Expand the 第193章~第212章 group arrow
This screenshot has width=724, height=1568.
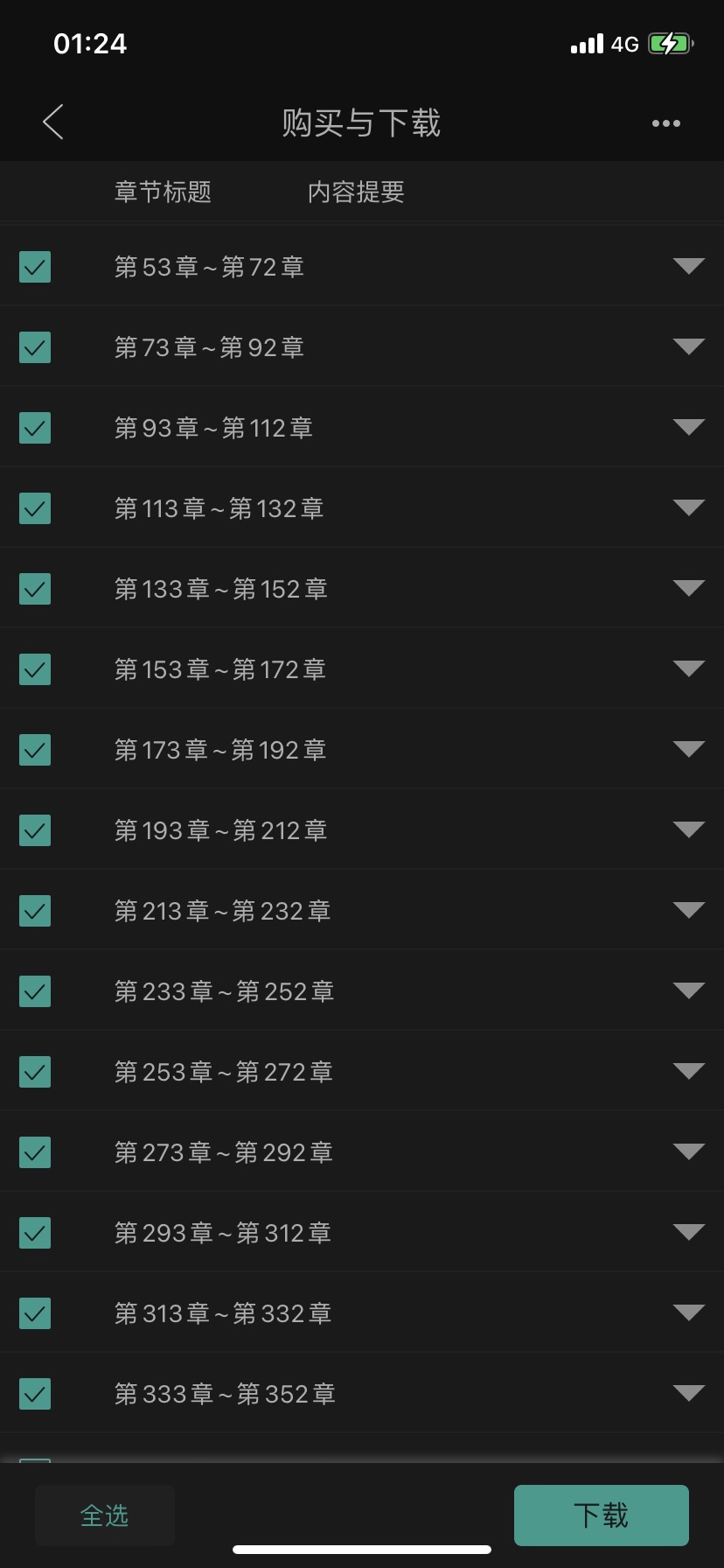pos(689,829)
